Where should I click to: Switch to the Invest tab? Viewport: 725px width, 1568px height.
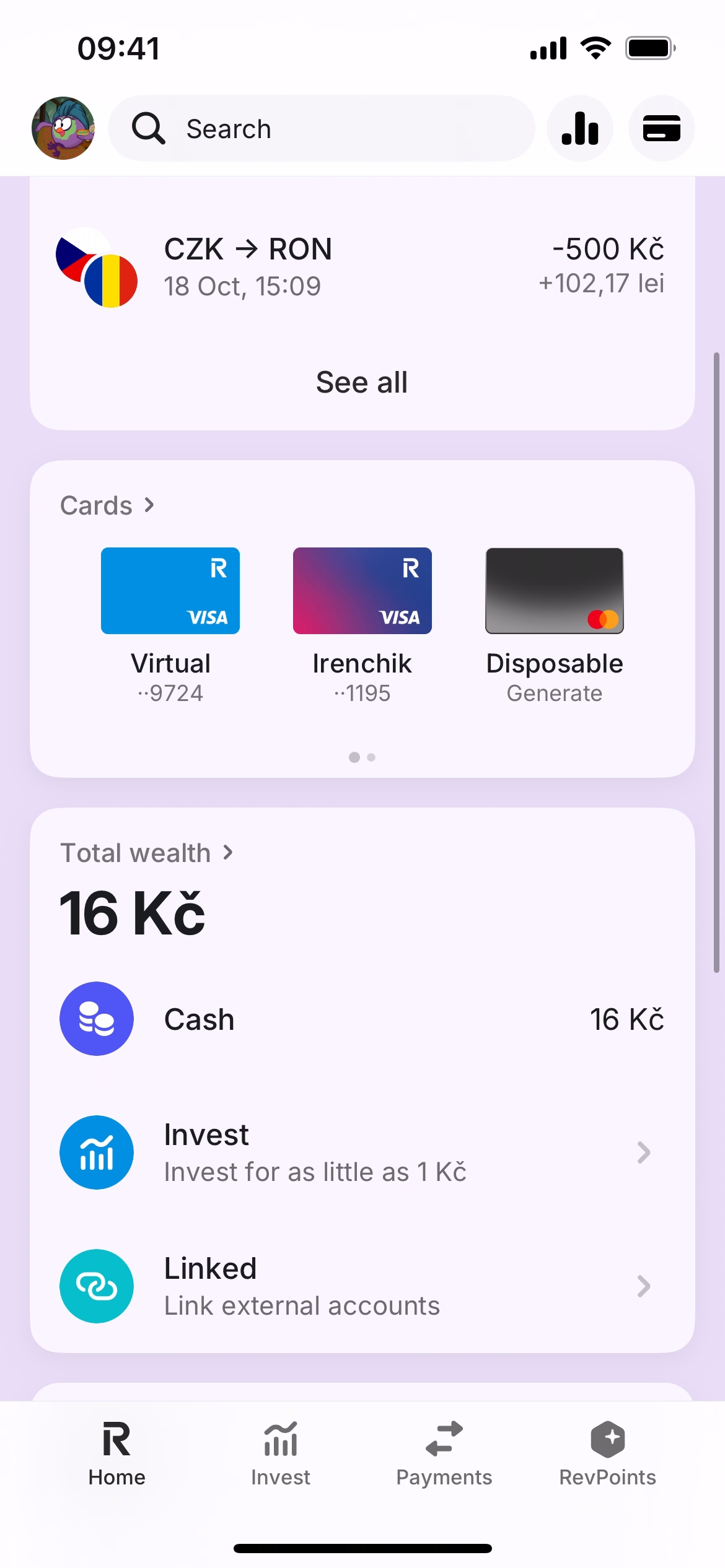pyautogui.click(x=280, y=1453)
